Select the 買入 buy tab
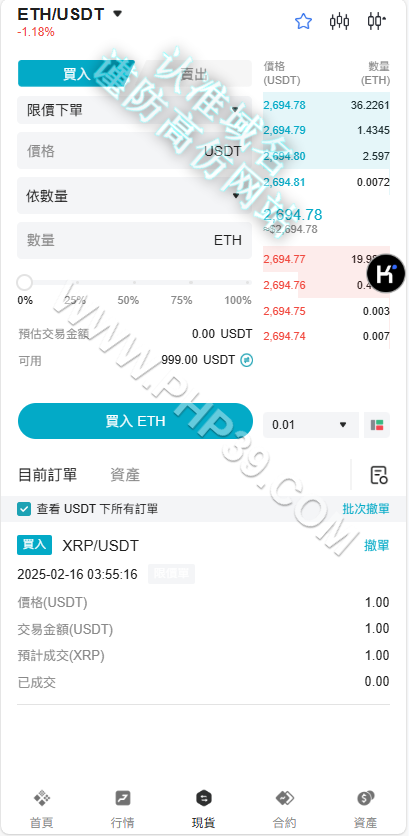The width and height of the screenshot is (409, 836). pyautogui.click(x=77, y=74)
